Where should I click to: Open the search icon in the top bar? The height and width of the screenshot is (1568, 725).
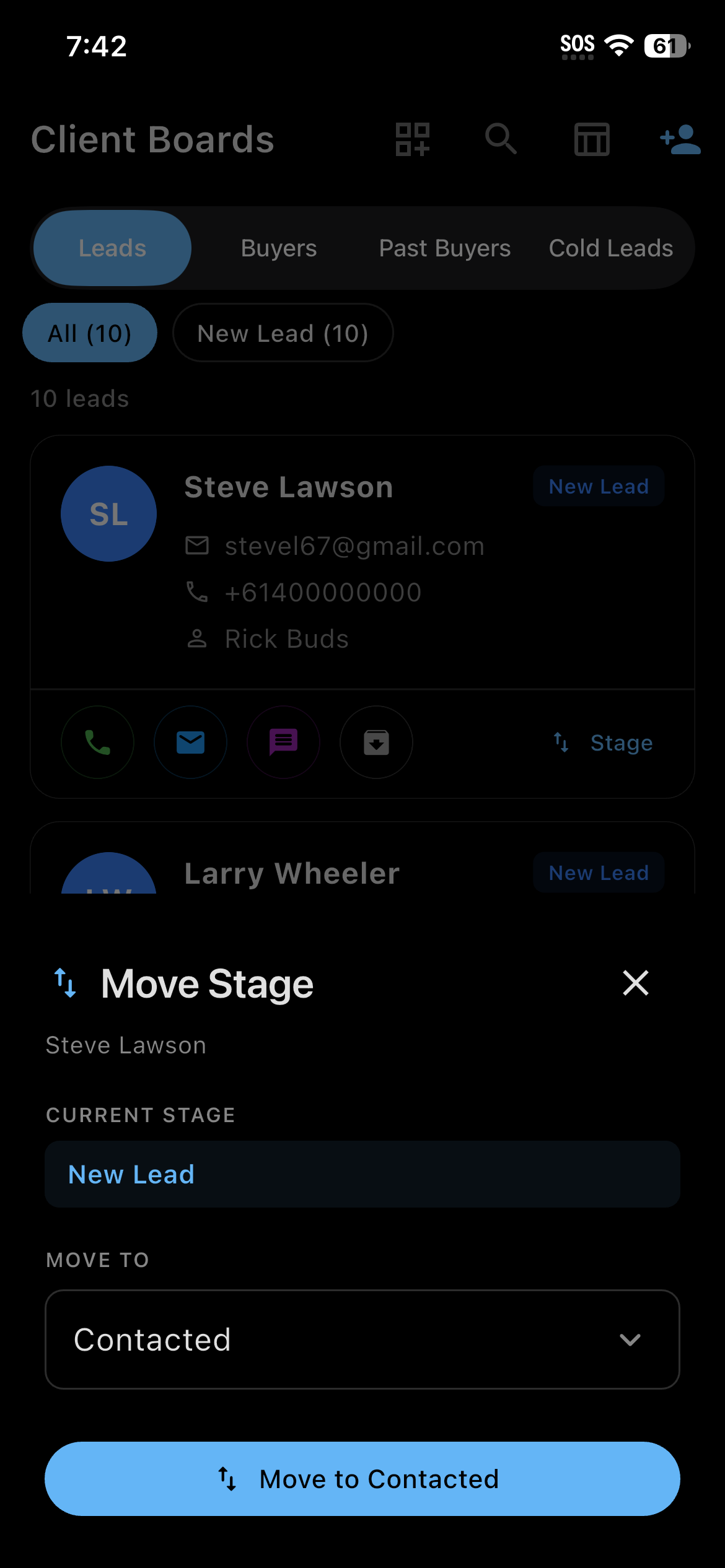click(501, 139)
